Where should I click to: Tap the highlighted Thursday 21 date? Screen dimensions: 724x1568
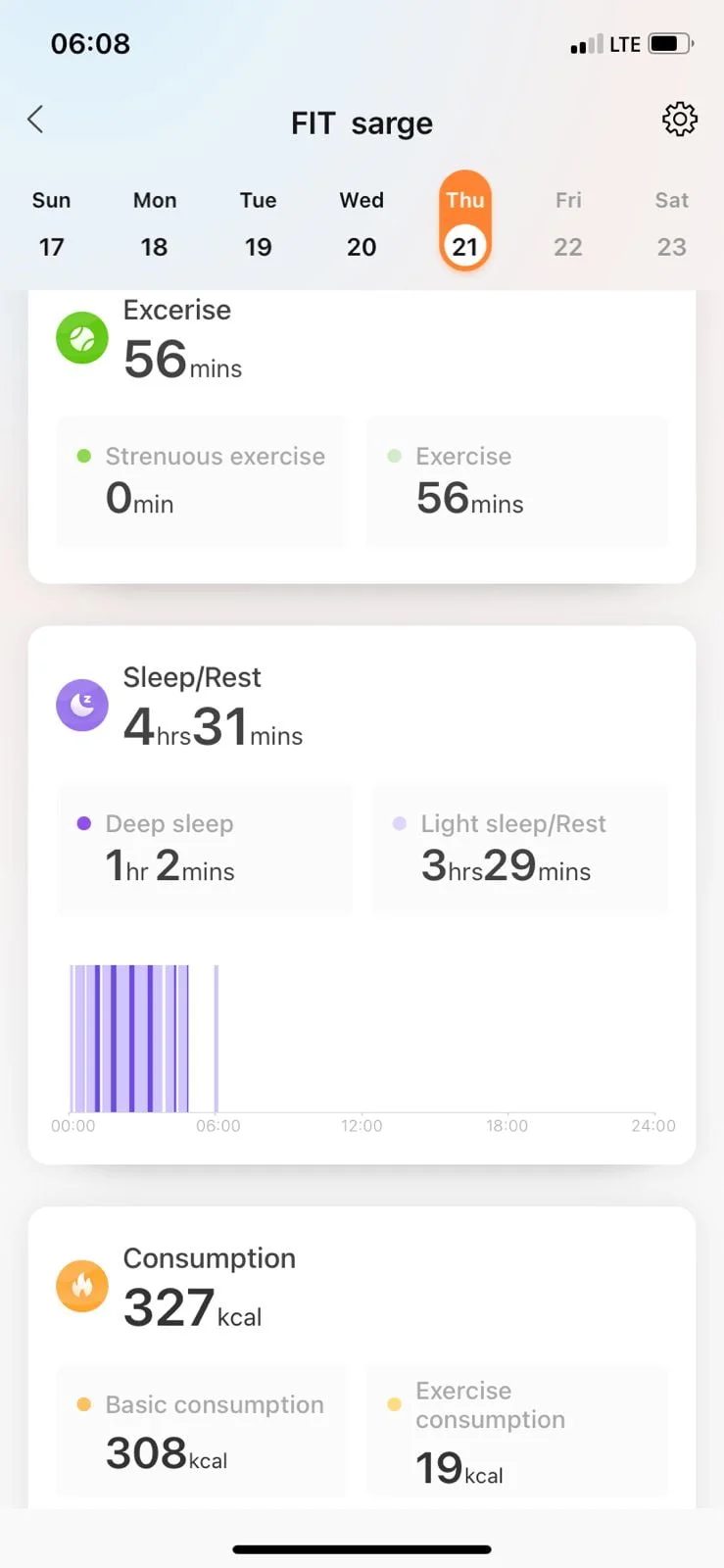[464, 224]
